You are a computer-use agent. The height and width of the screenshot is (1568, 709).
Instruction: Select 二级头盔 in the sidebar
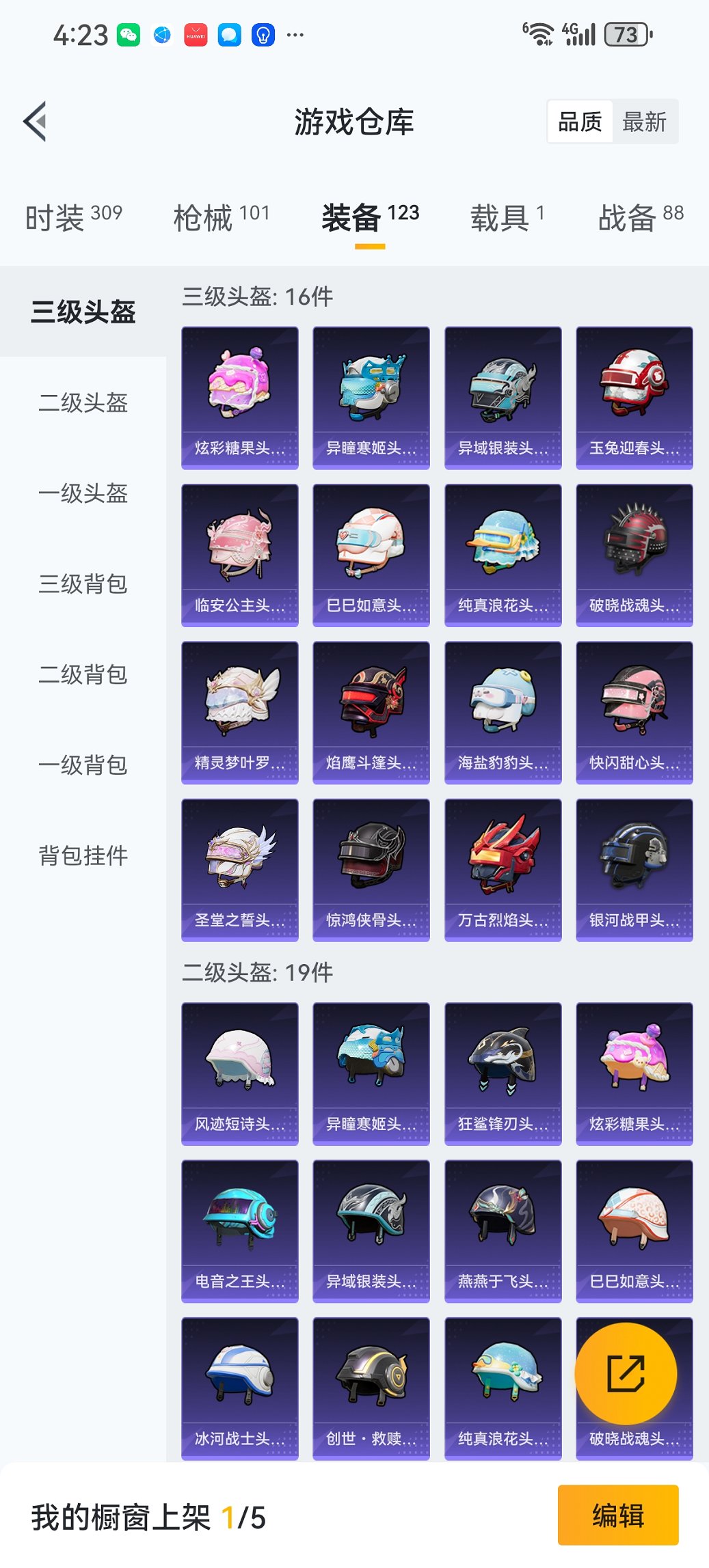point(81,403)
